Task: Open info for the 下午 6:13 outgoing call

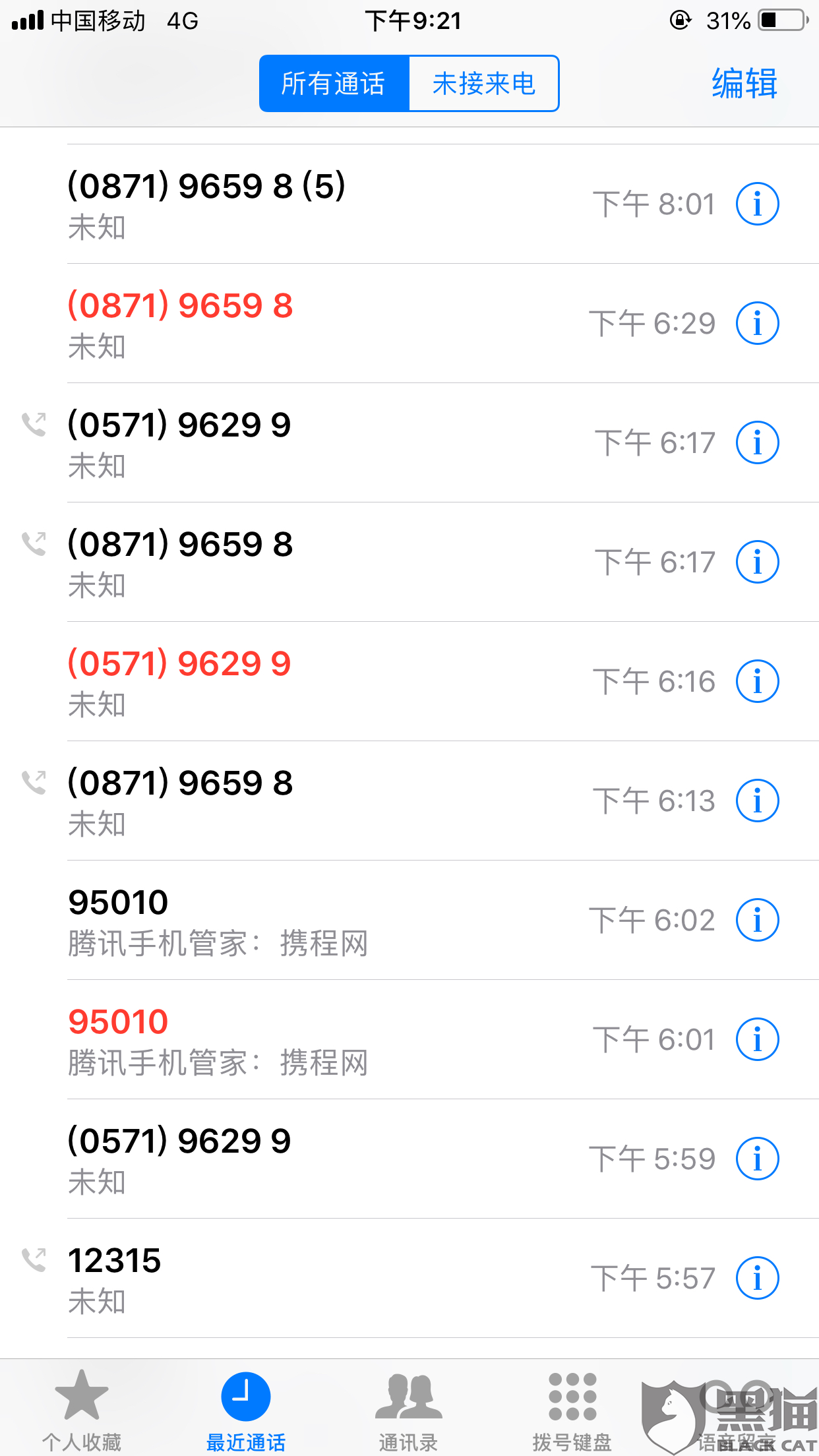Action: click(x=757, y=801)
